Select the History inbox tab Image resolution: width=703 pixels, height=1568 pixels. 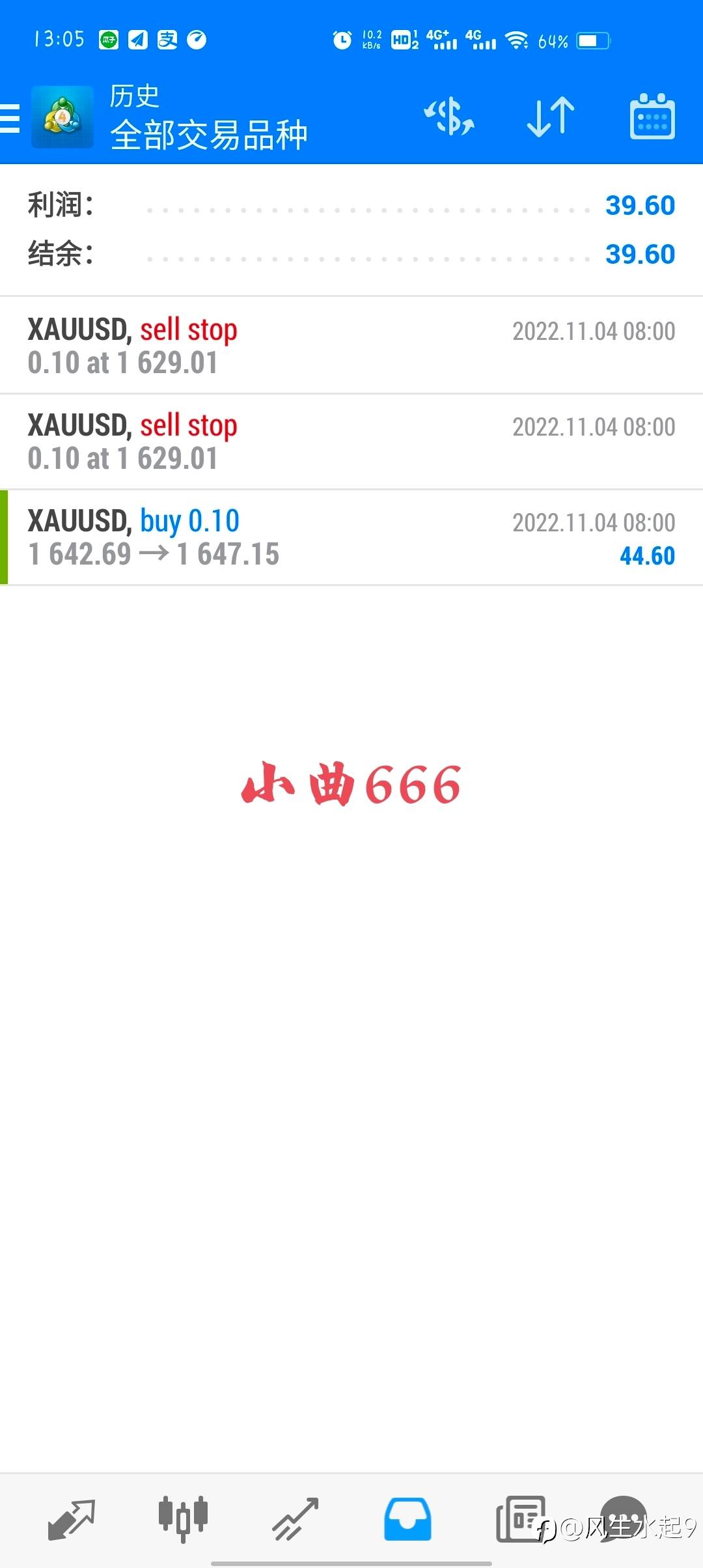click(x=407, y=1519)
